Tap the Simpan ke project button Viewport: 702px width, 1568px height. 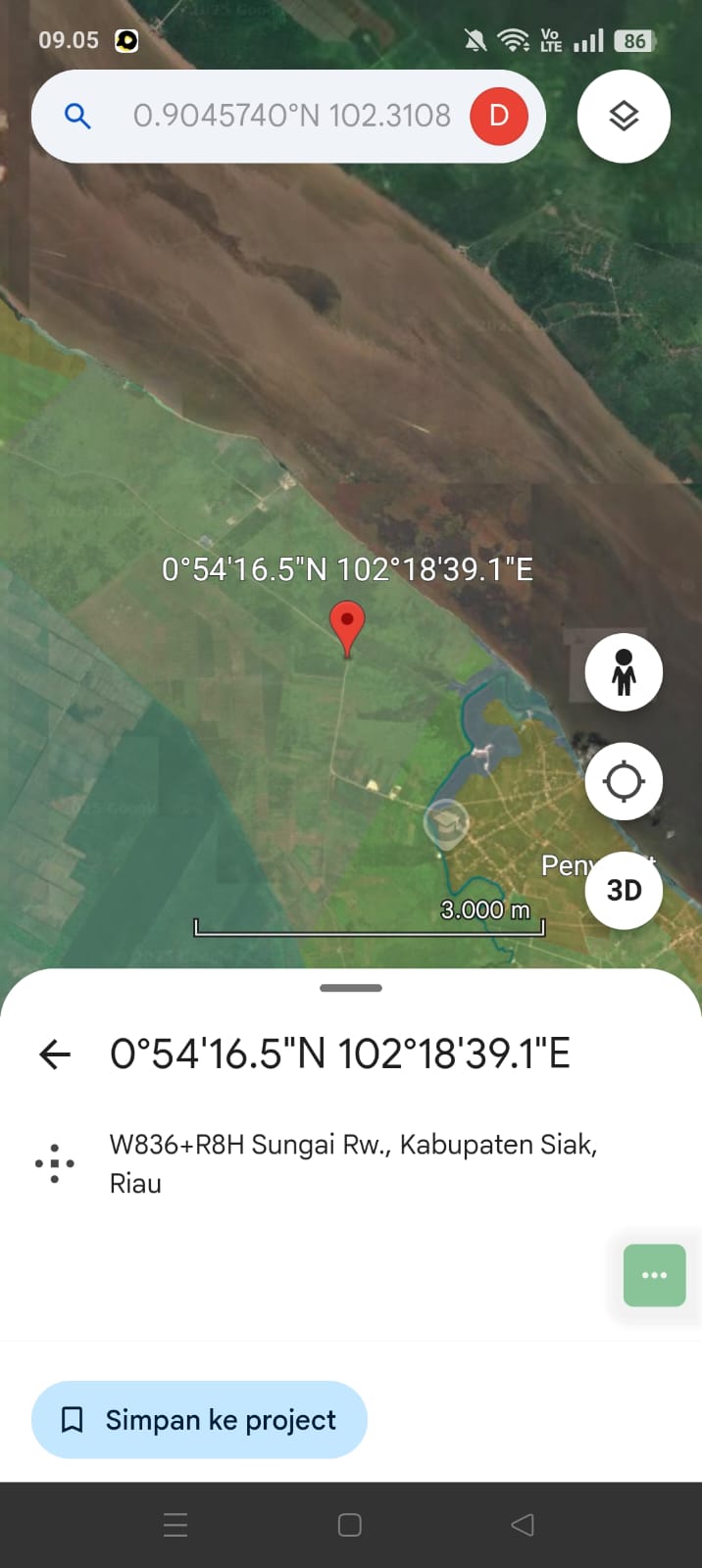[x=200, y=1419]
